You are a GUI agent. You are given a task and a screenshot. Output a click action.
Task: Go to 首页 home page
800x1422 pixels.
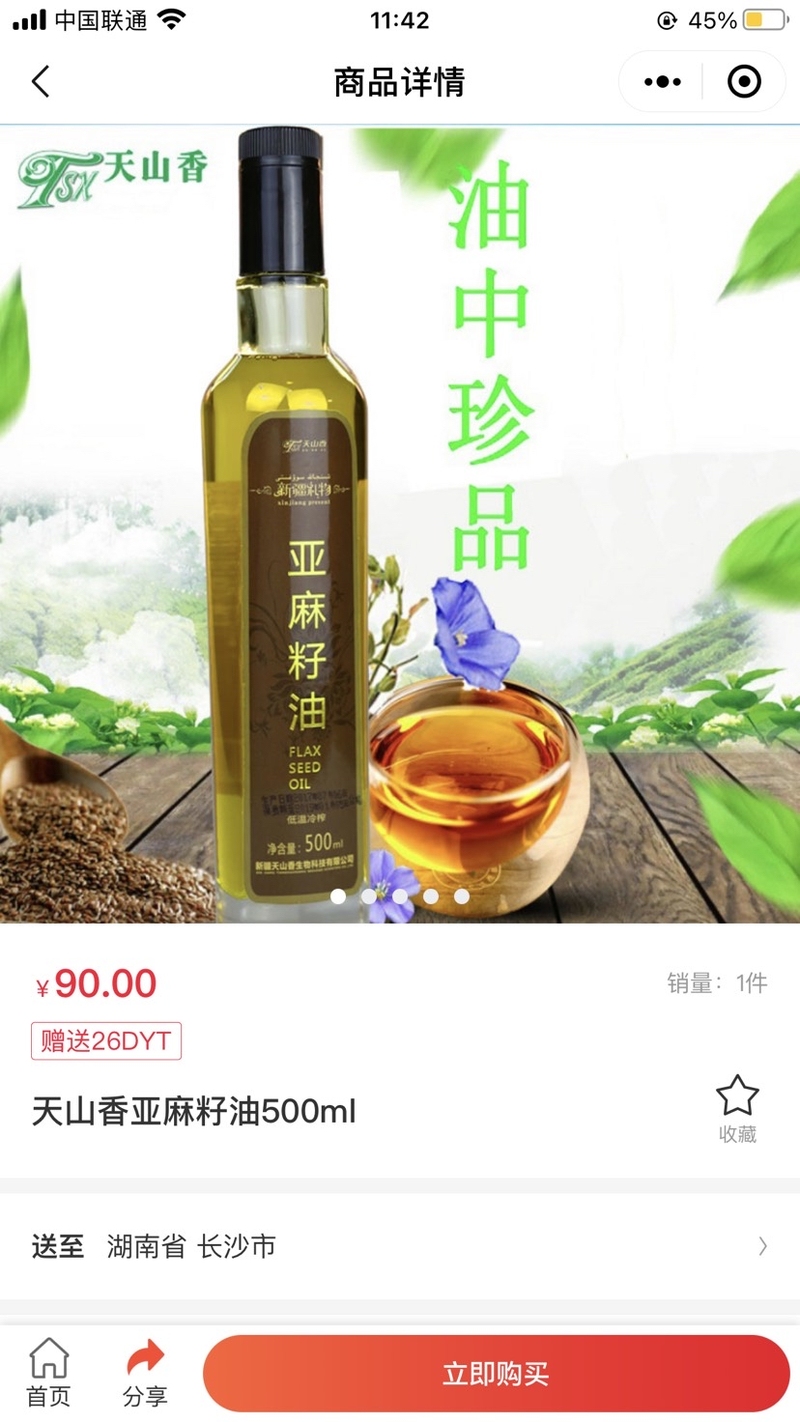[48, 1374]
